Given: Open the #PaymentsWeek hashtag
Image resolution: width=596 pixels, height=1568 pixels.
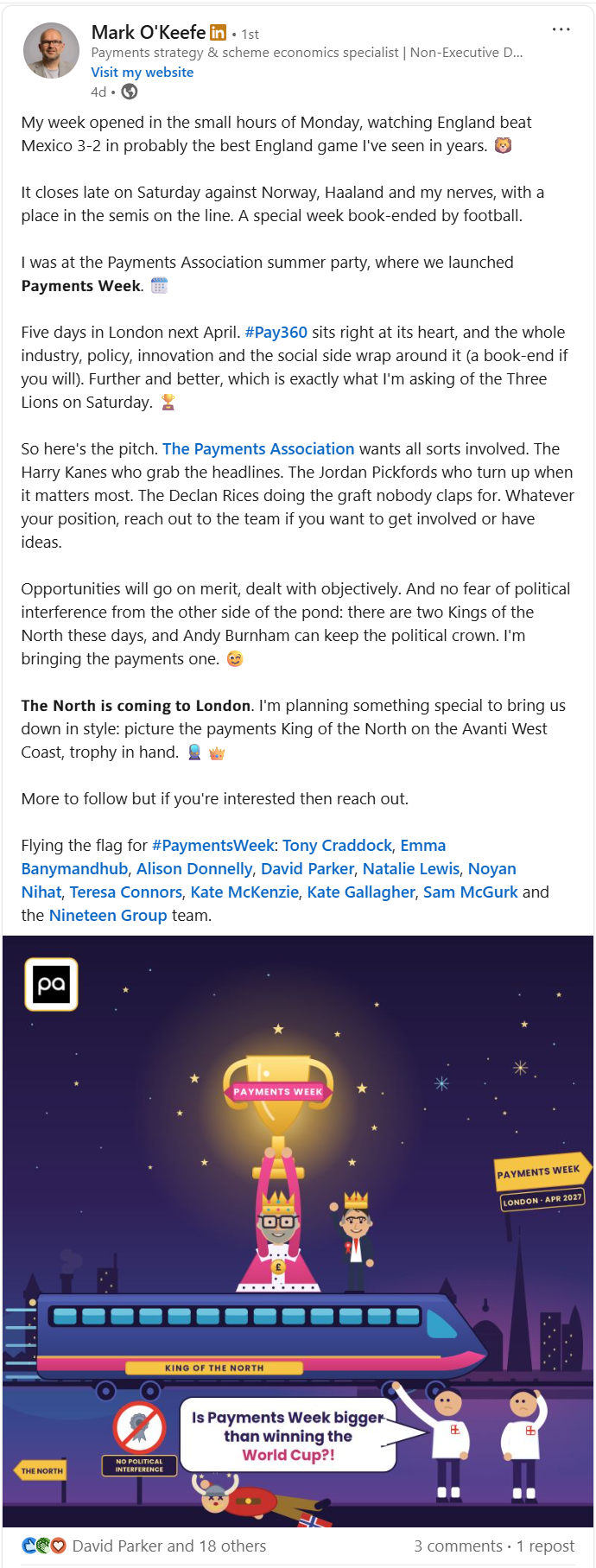Looking at the screenshot, I should click(x=213, y=846).
